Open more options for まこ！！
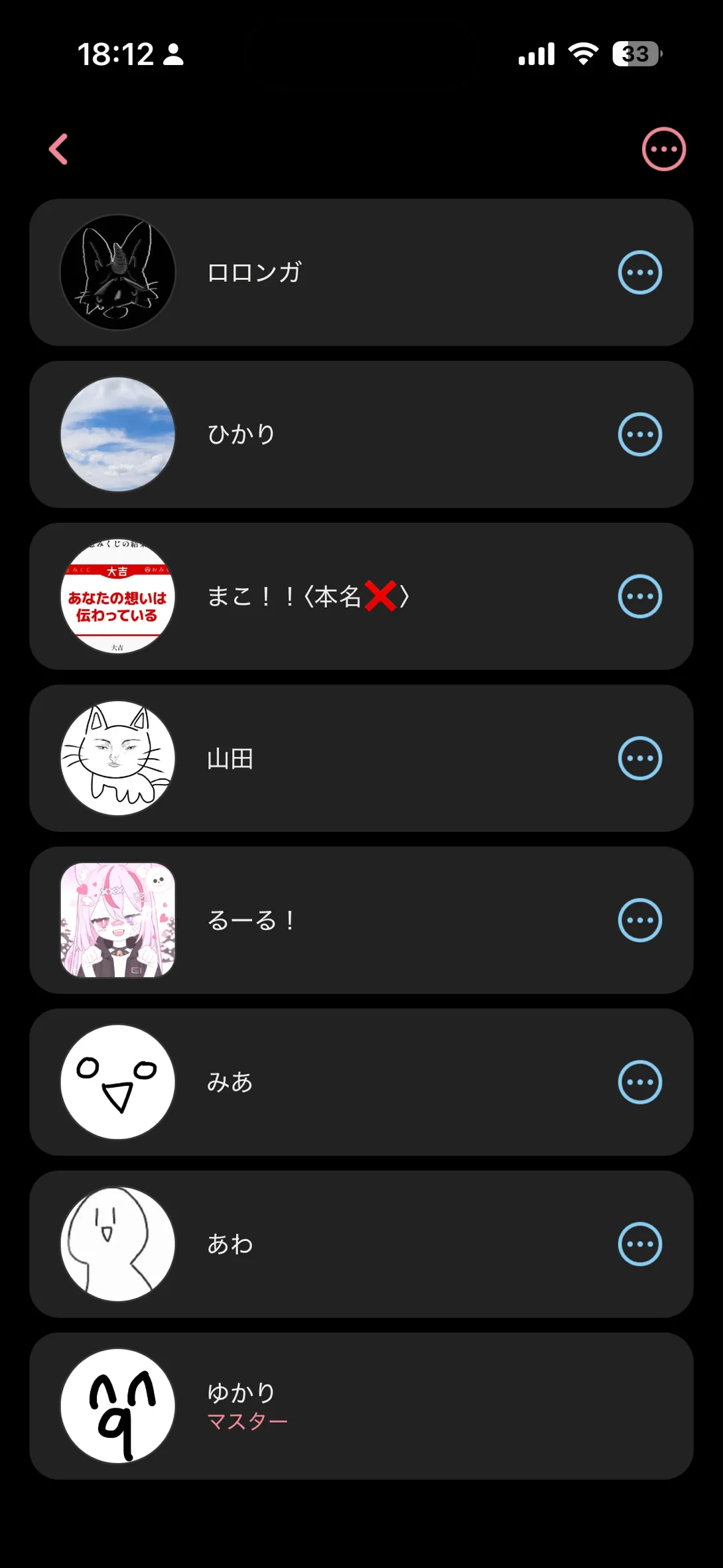This screenshot has width=723, height=1568. pyautogui.click(x=639, y=596)
